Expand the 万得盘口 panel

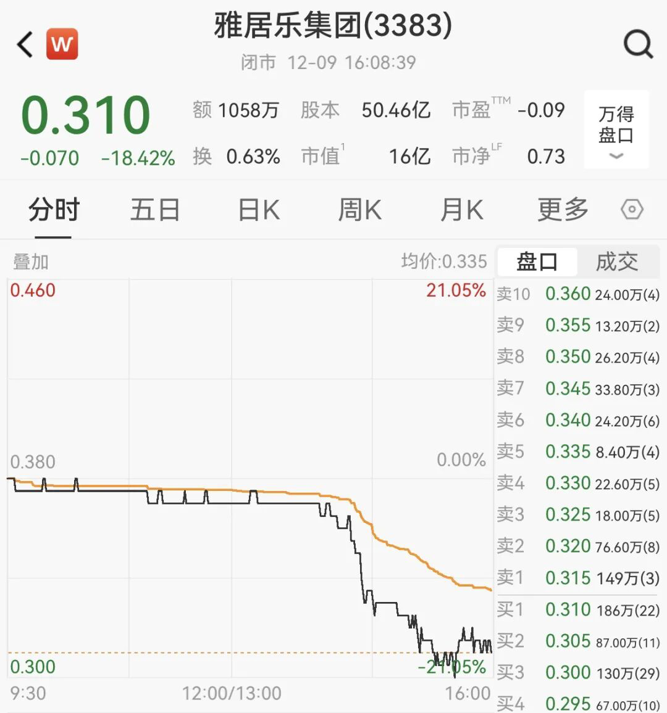coord(616,131)
